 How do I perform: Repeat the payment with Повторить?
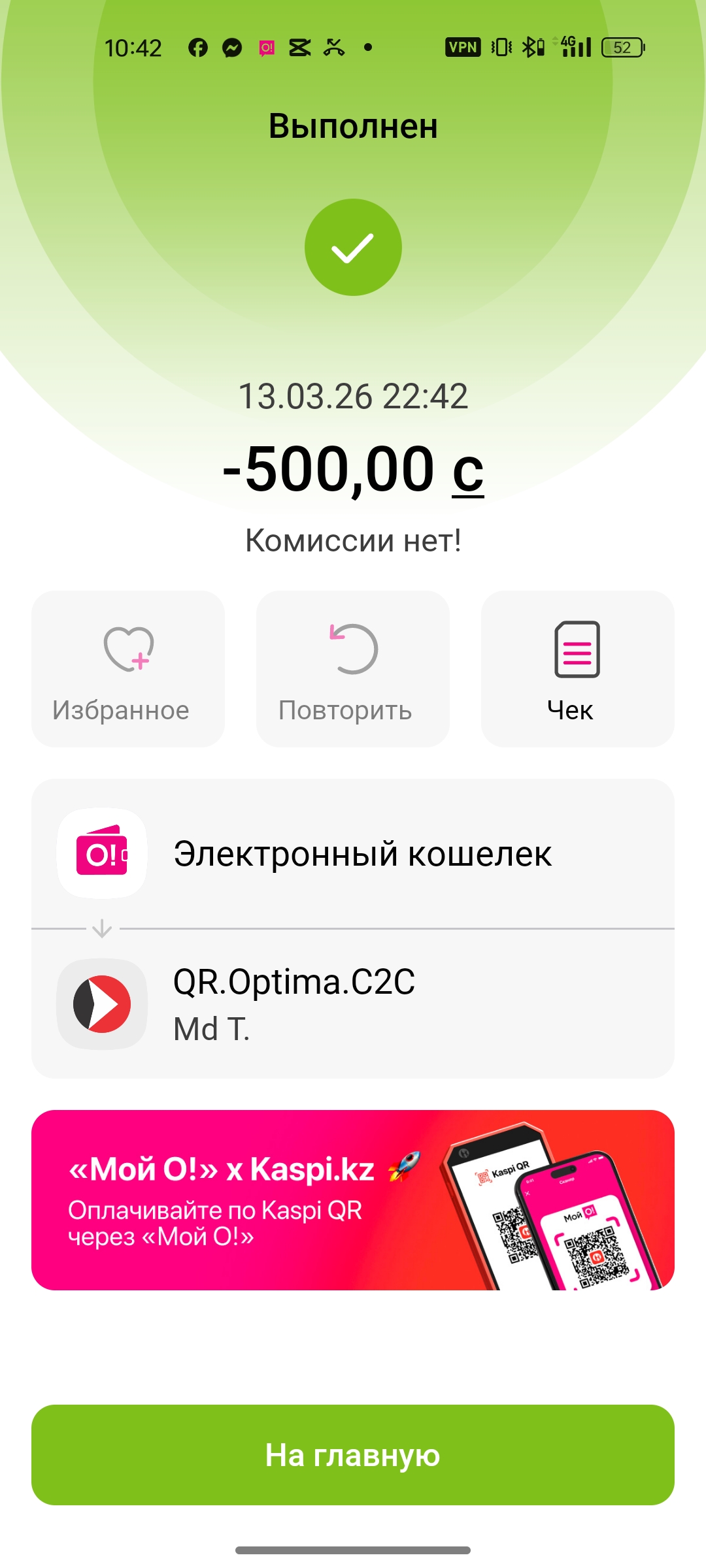click(352, 668)
